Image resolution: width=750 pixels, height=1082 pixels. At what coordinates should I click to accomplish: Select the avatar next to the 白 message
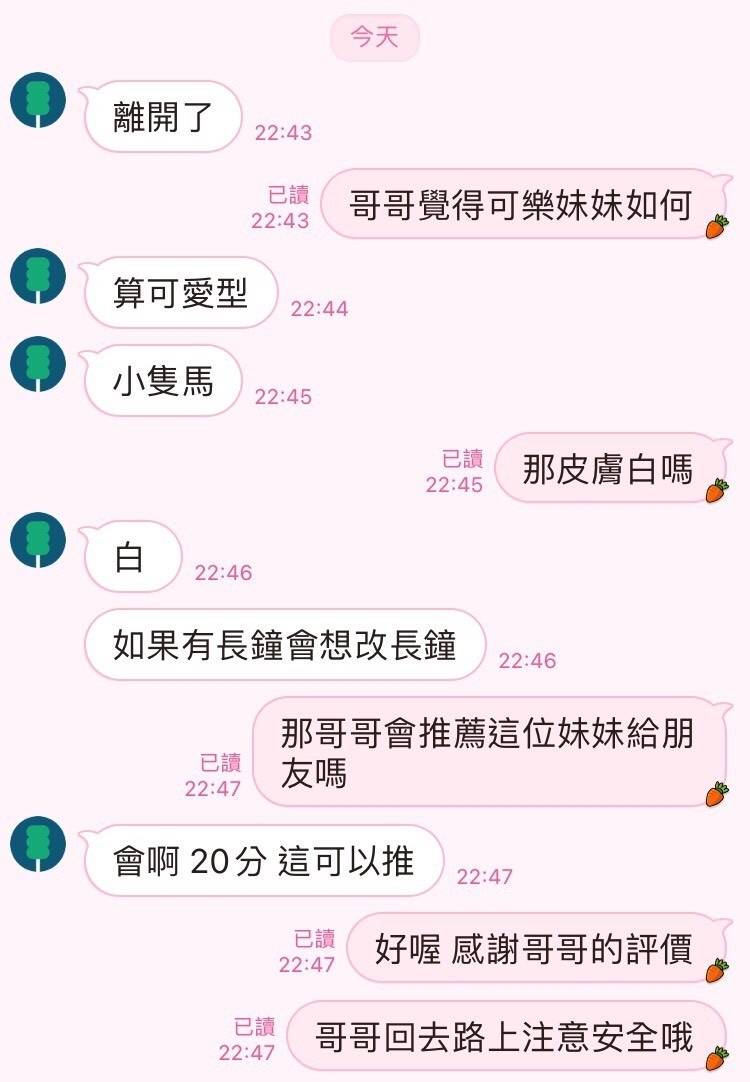(x=38, y=541)
